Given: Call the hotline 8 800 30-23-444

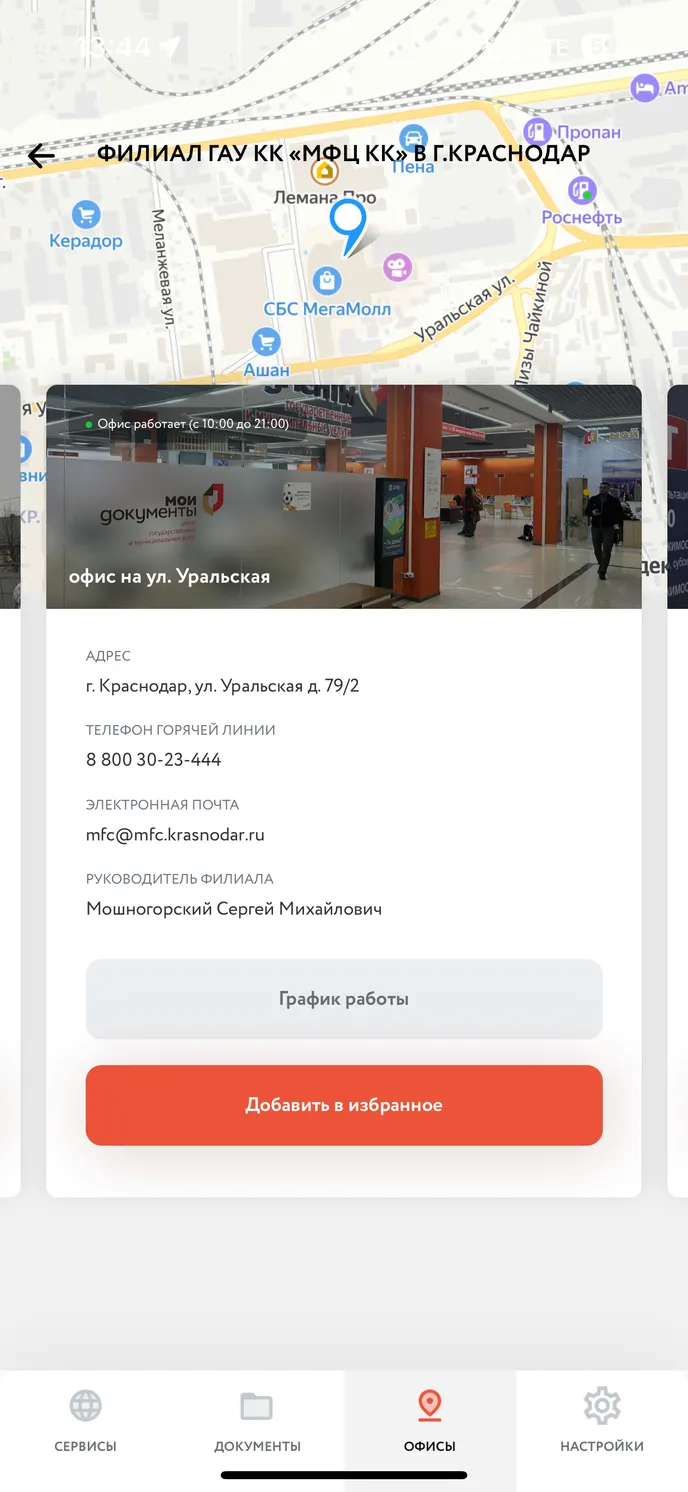Looking at the screenshot, I should coord(154,760).
